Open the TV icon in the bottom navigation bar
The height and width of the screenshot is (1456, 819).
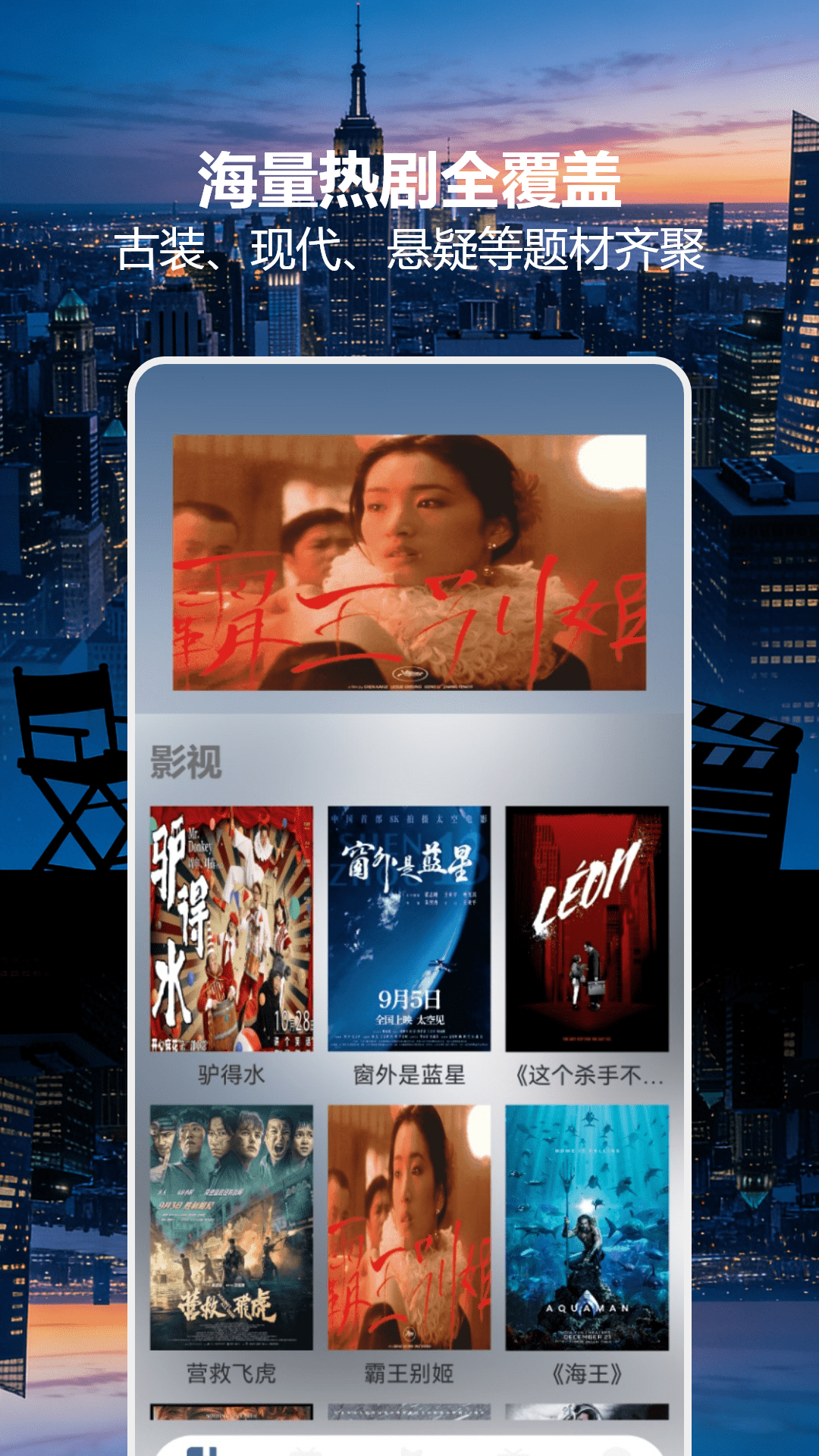click(x=303, y=1450)
